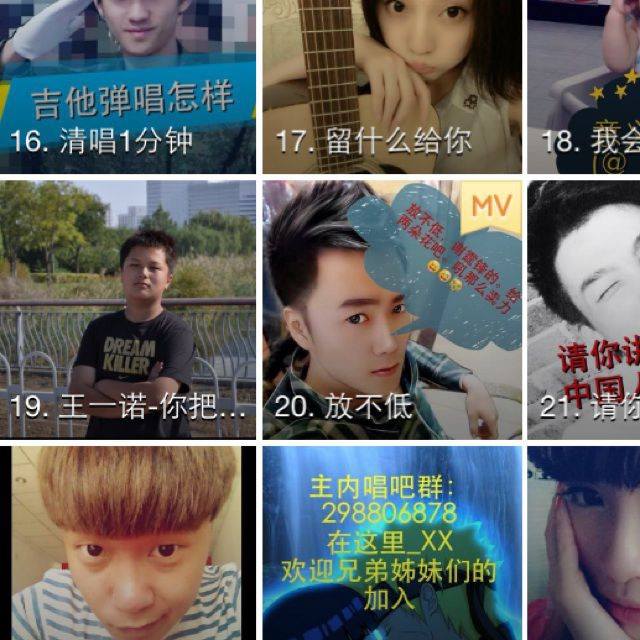Image resolution: width=640 pixels, height=640 pixels.
Task: Open MV entry 20 放不低
Action: (392, 310)
